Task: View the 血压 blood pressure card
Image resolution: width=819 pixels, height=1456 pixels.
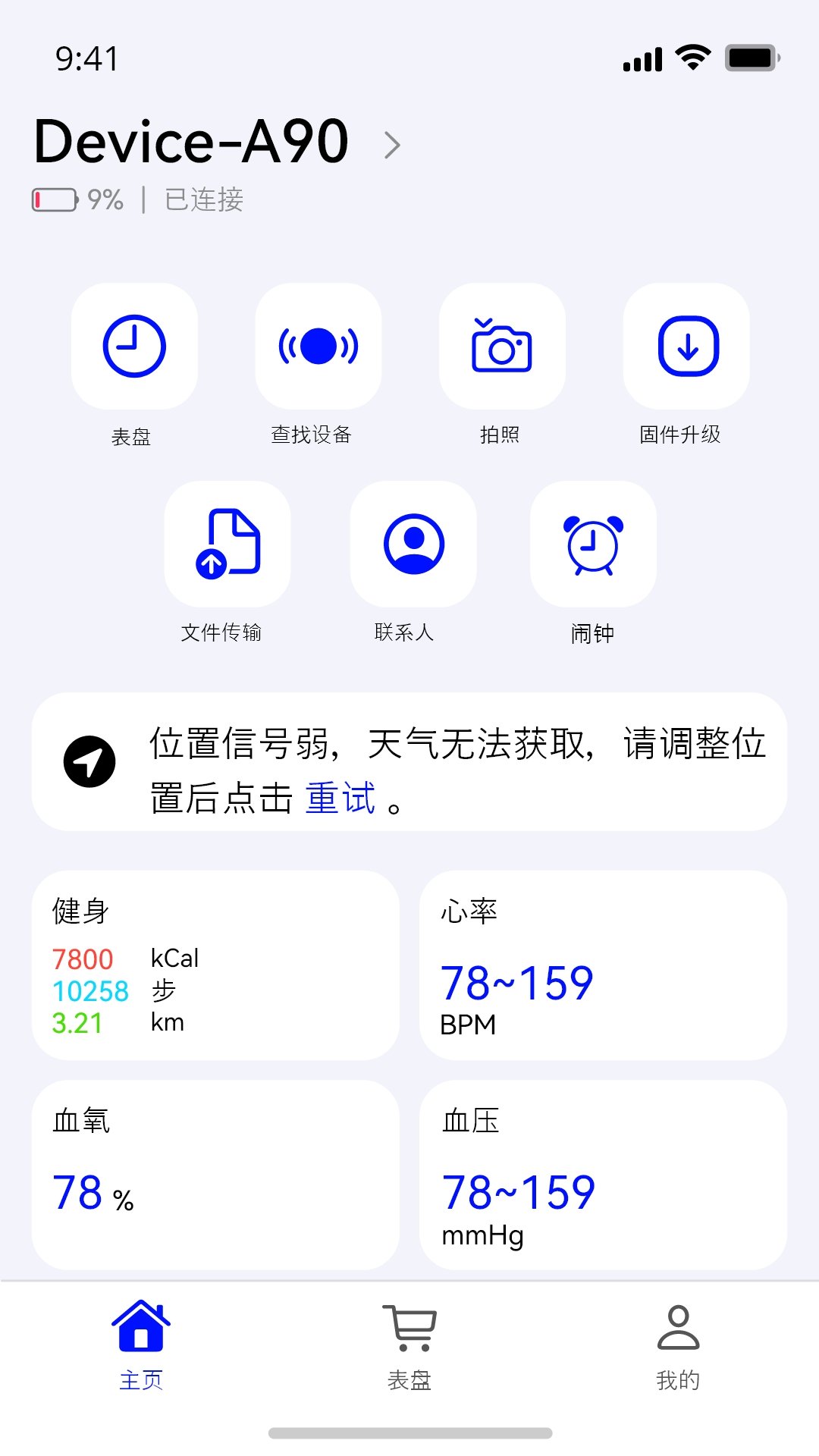Action: 603,1174
